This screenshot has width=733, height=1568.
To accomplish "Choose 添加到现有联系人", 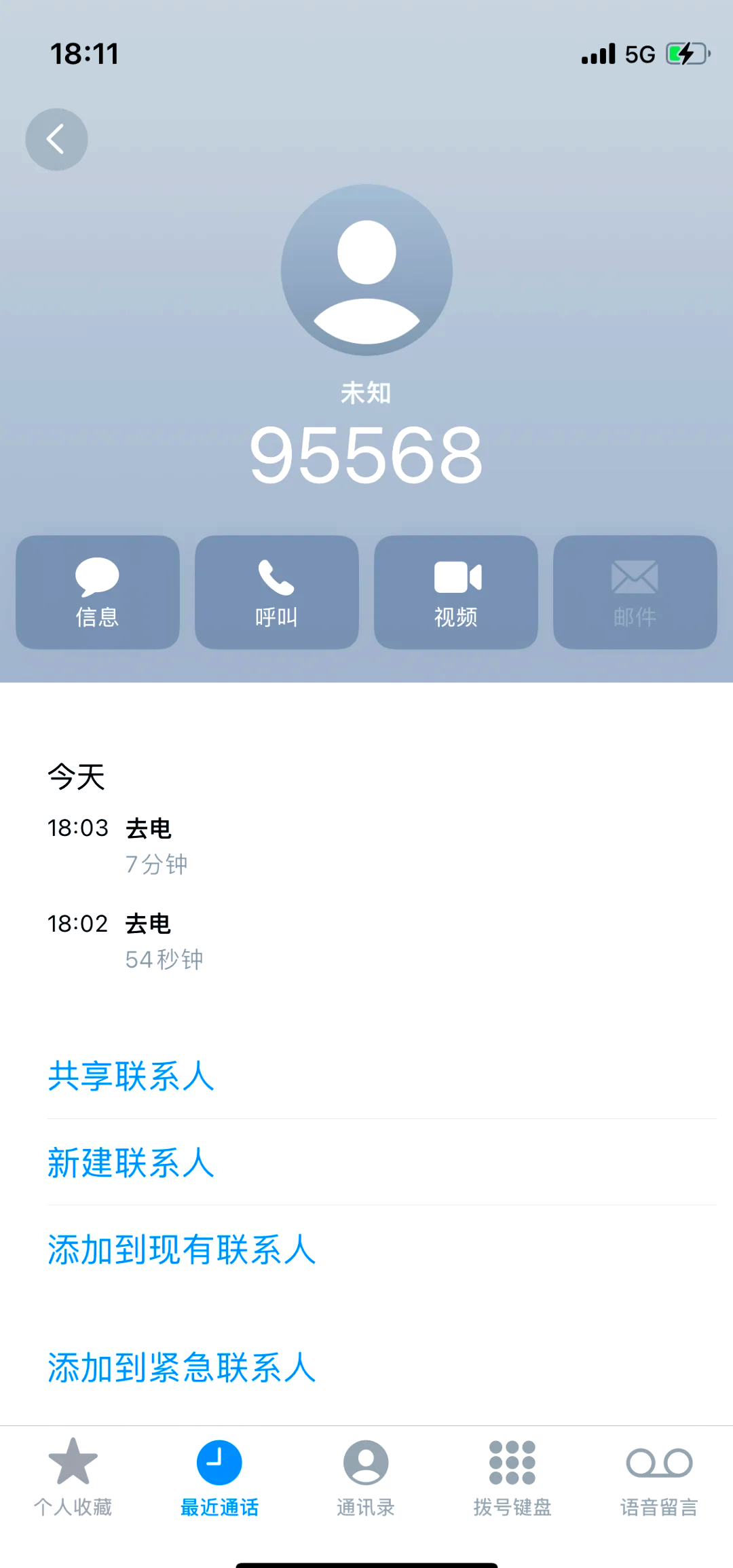I will [182, 1250].
